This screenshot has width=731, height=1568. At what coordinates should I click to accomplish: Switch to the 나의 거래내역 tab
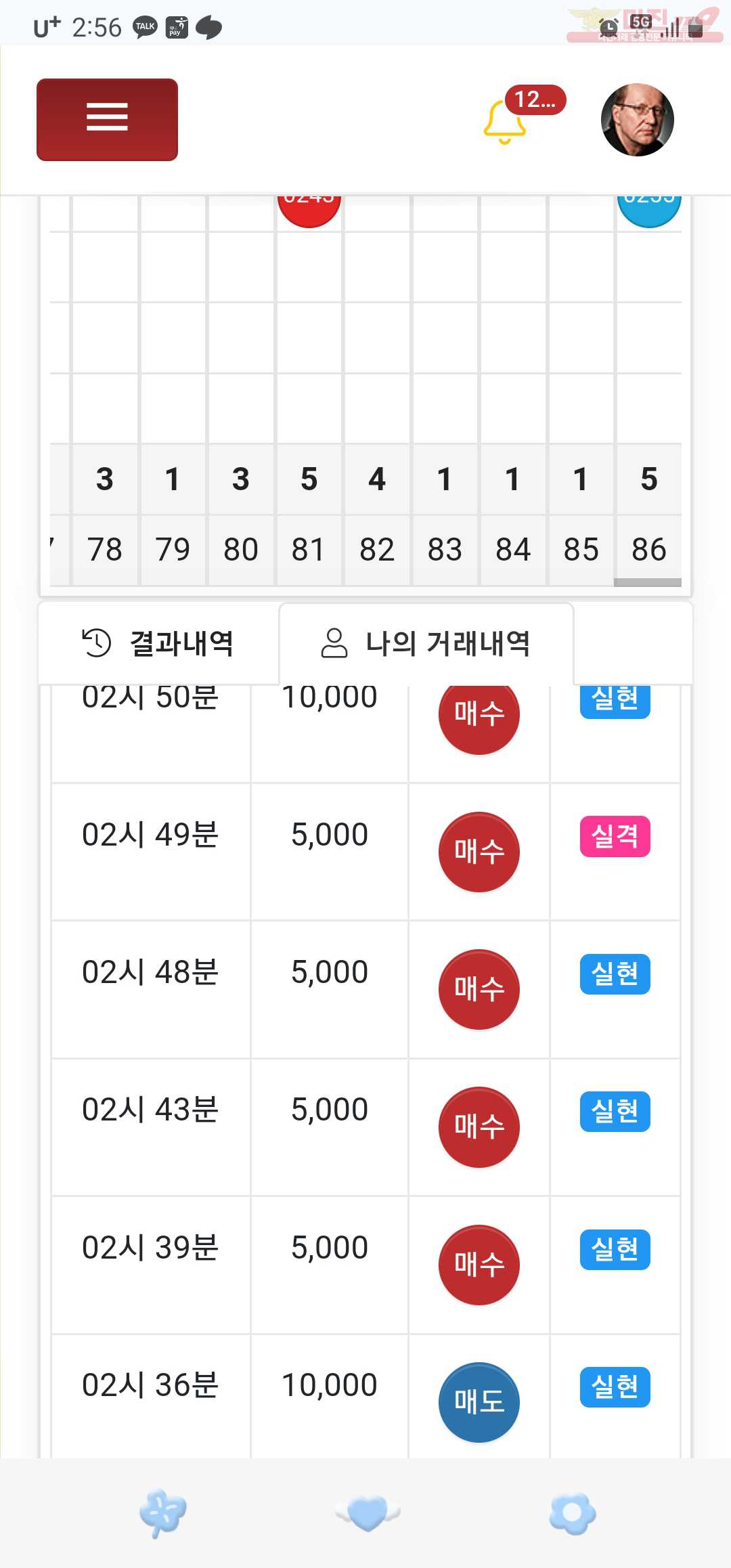click(x=426, y=643)
